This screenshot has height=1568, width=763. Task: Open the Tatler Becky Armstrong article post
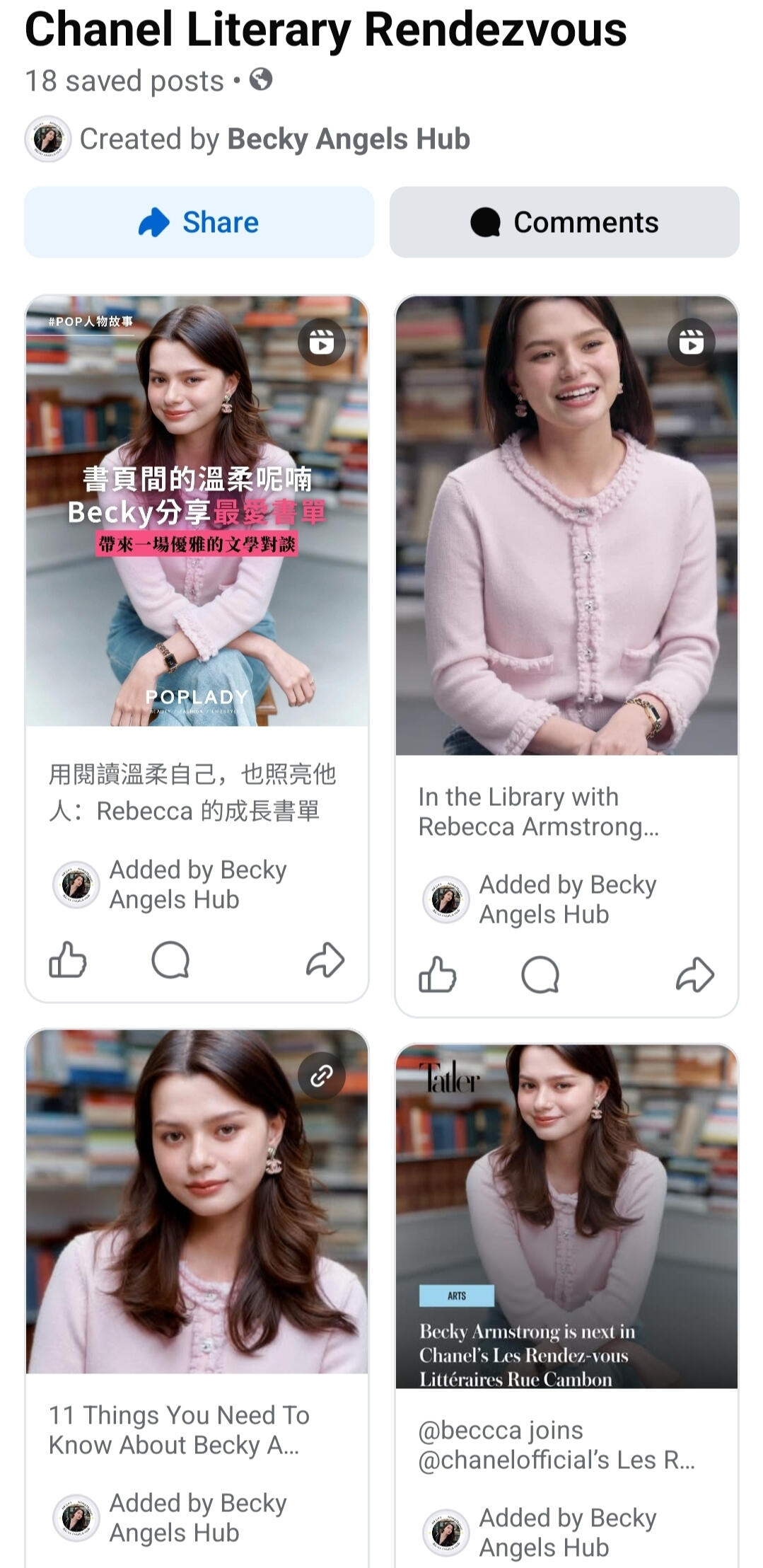[566, 1216]
